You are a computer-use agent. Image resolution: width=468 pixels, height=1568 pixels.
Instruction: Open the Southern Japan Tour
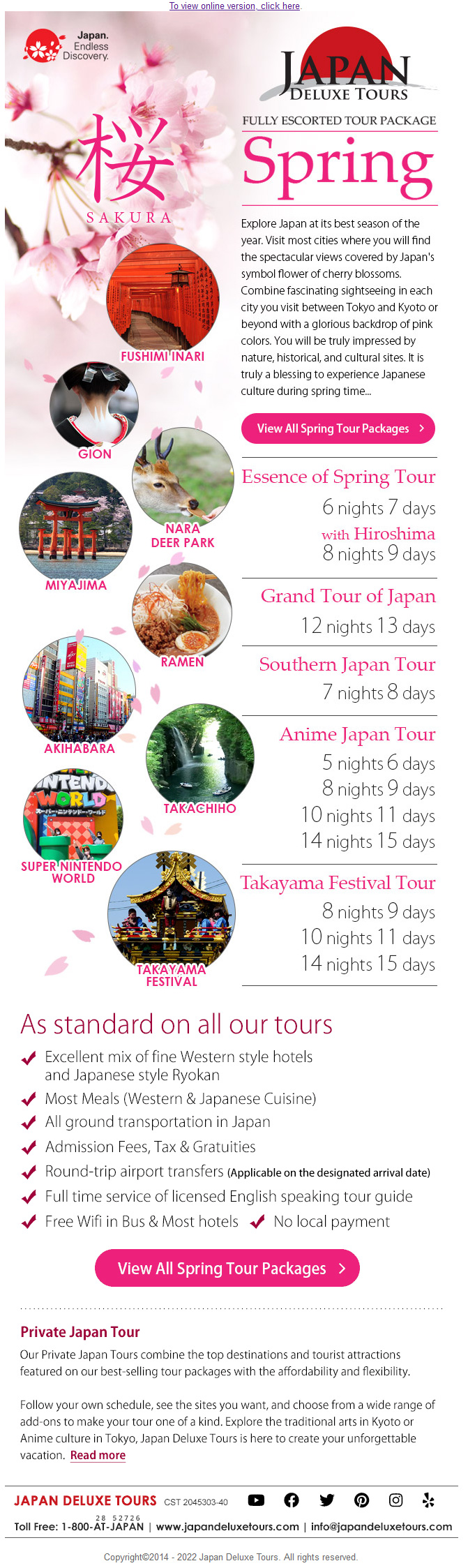pos(347,664)
